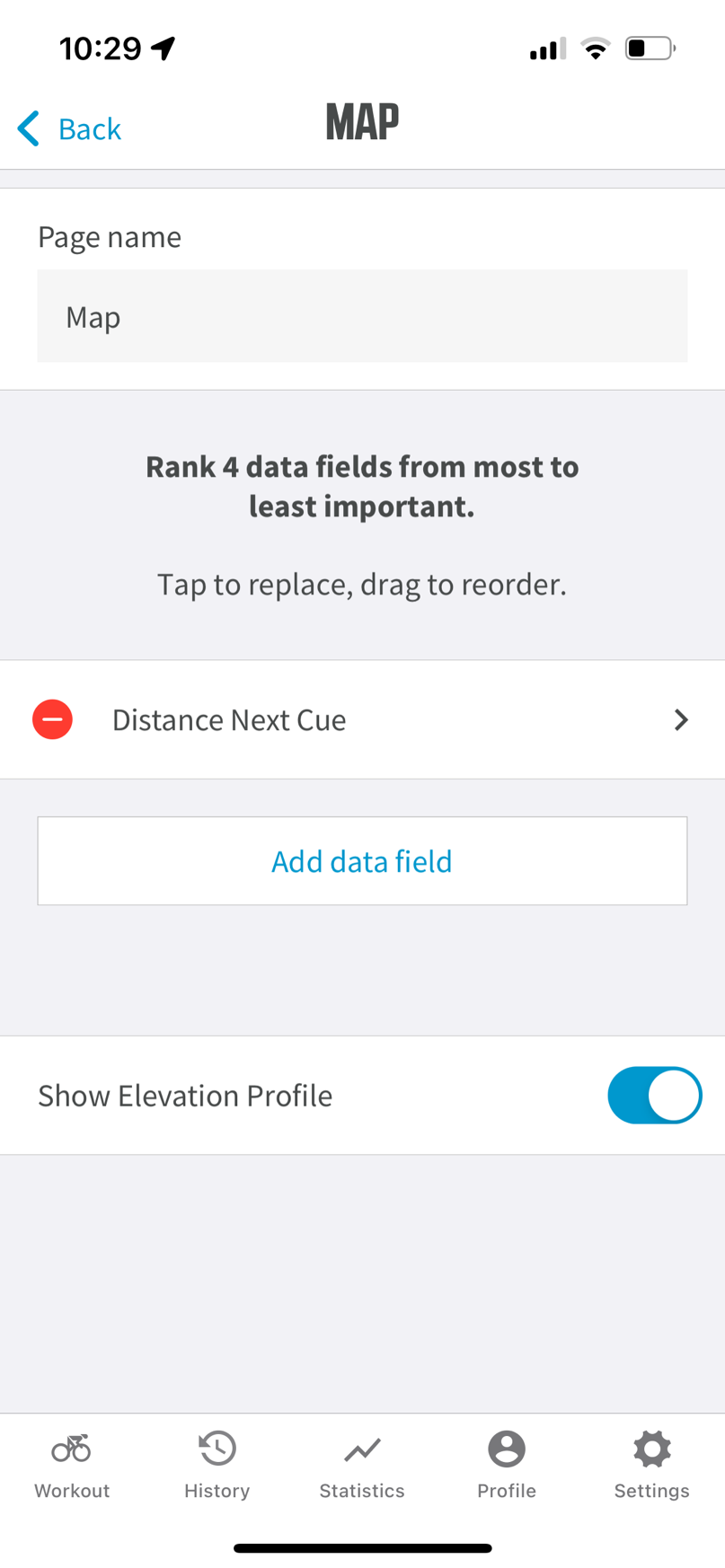Tap Add data field
Screen dimensions: 725x1568
click(362, 861)
